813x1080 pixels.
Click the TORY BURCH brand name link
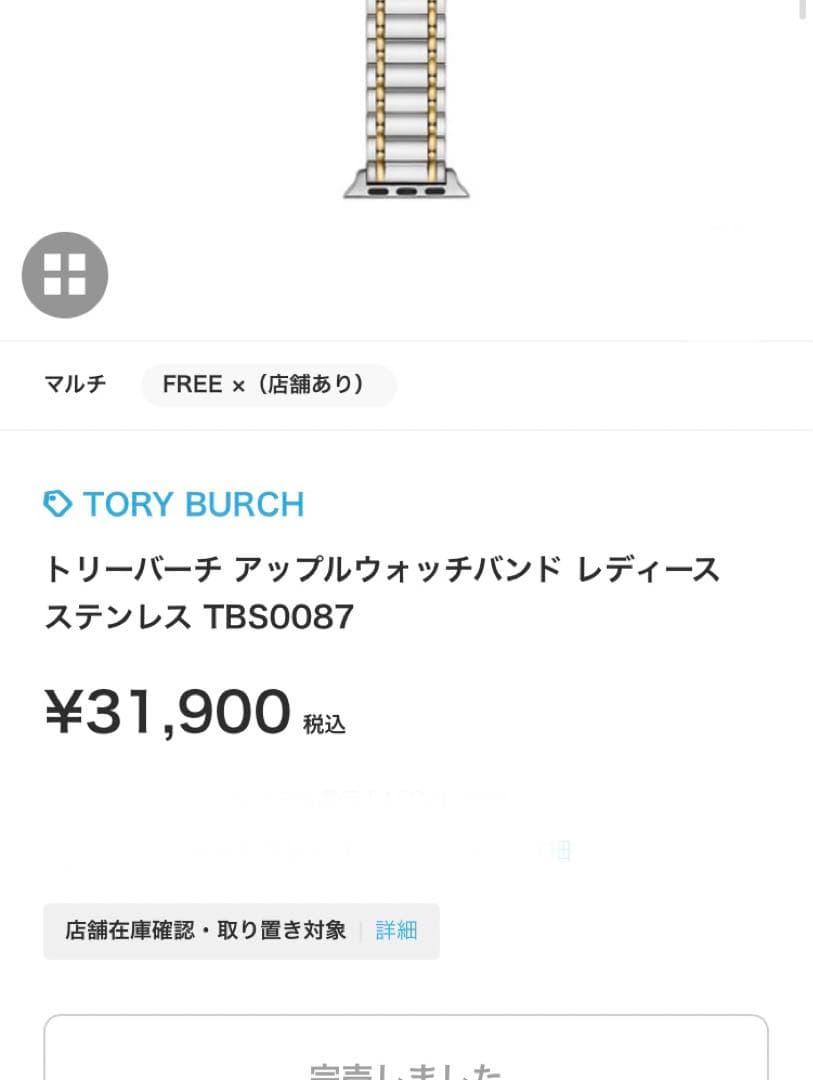[x=193, y=504]
